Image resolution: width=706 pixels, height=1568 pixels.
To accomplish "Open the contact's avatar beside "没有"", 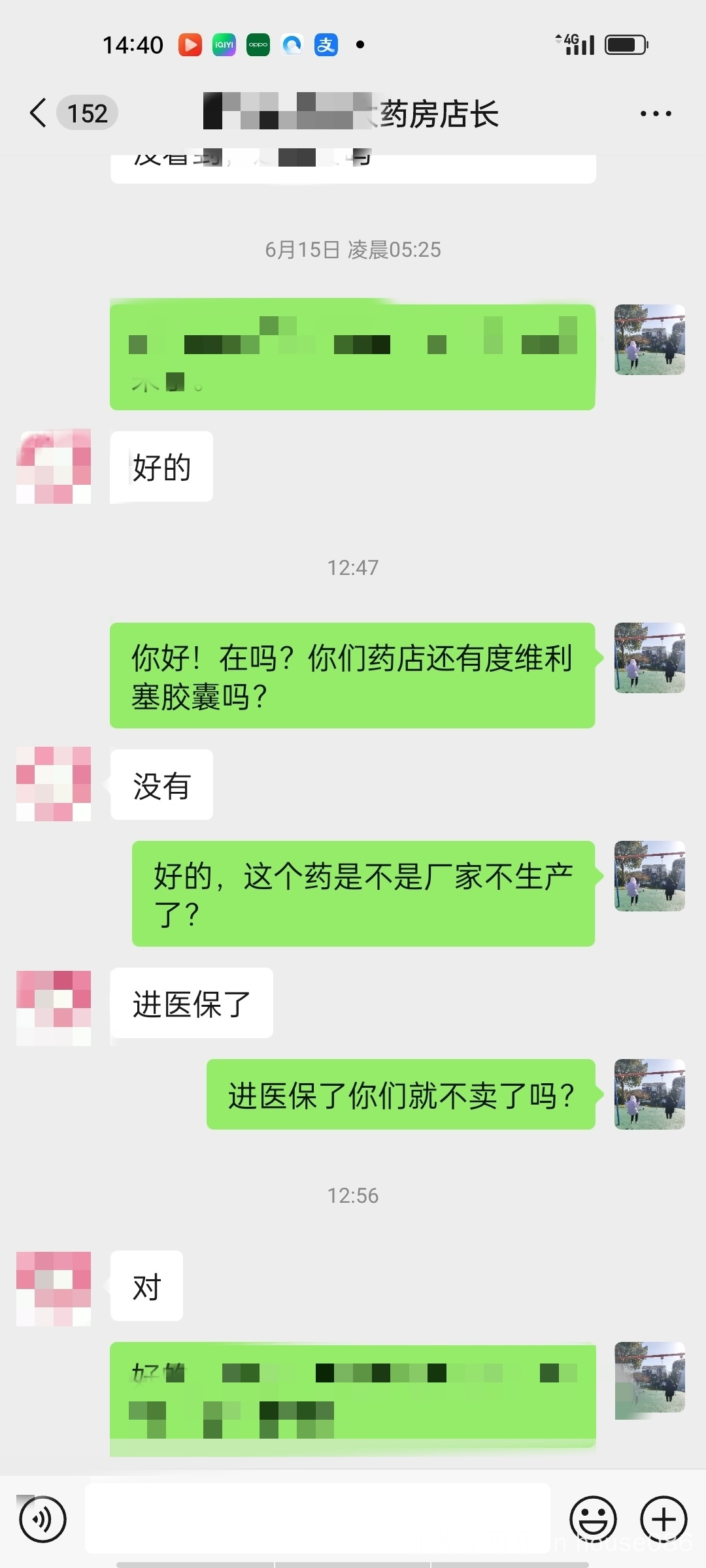I will [54, 784].
